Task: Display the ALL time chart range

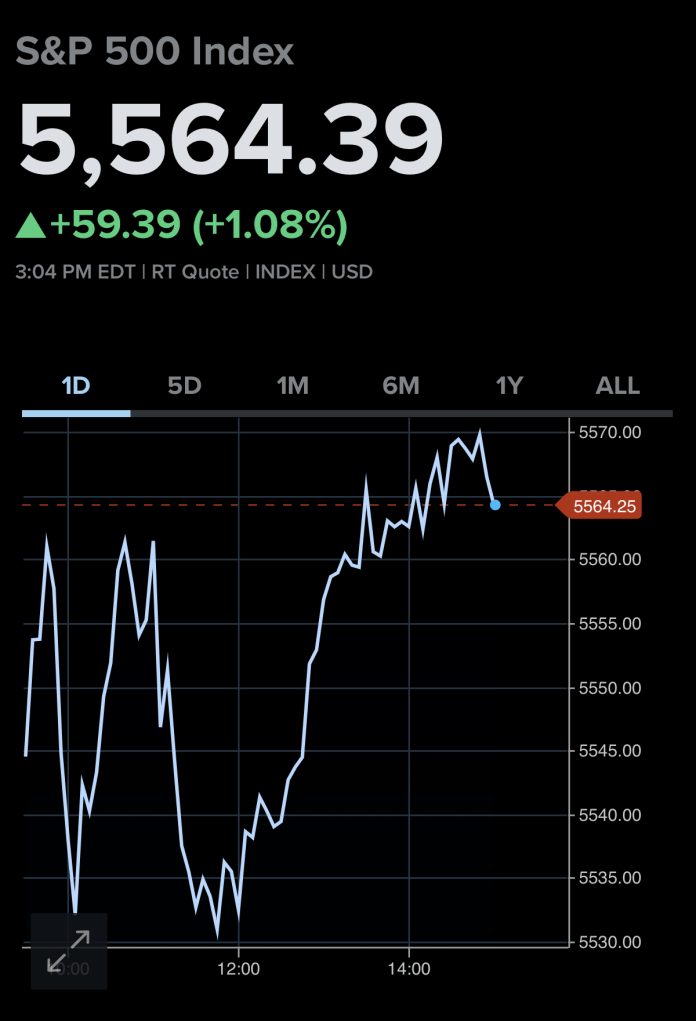Action: point(617,386)
